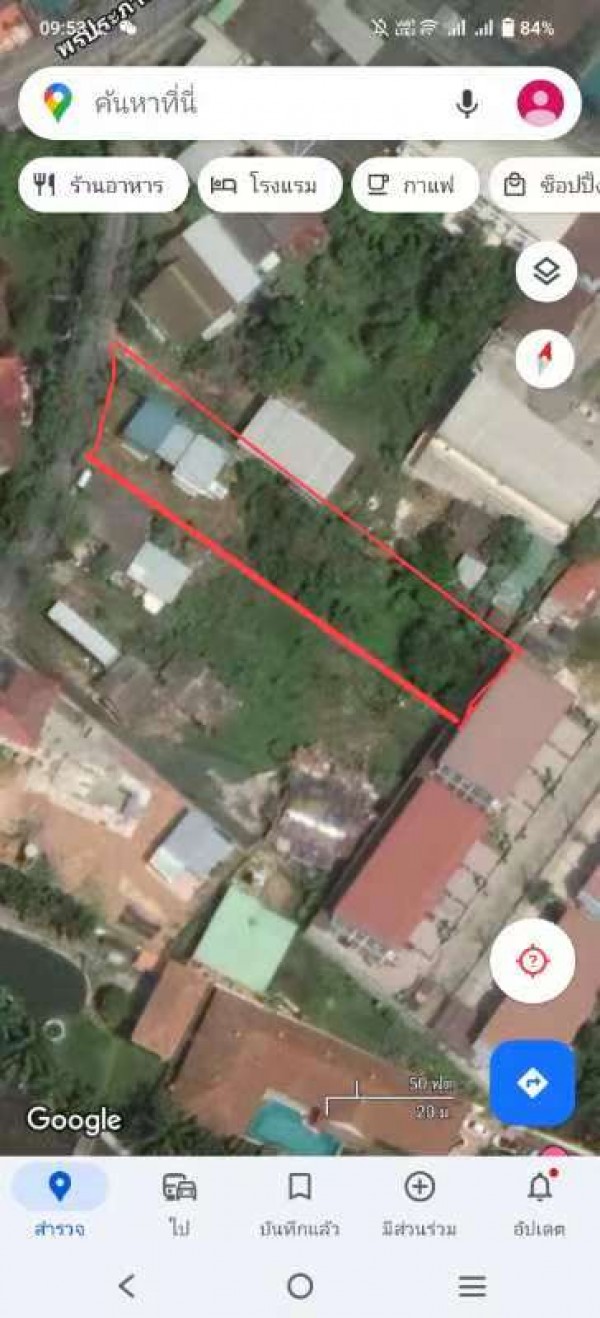Open the บันทึกแล้ว tab
This screenshot has width=600, height=1318.
pos(299,1203)
